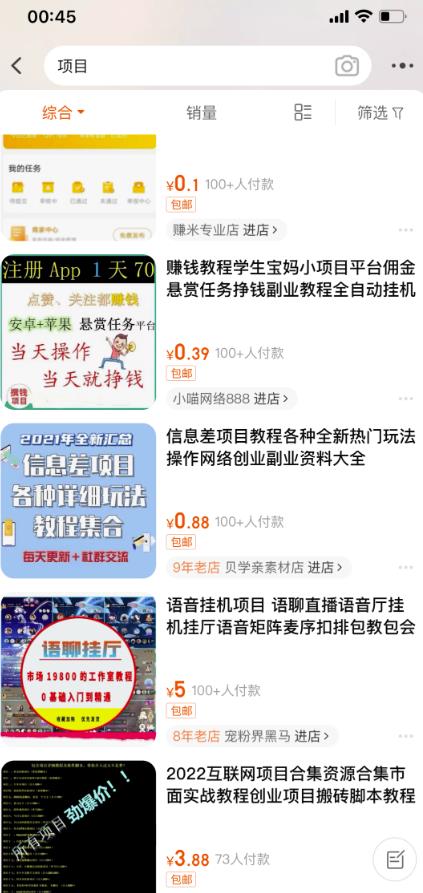This screenshot has height=893, width=423.
Task: Tap the floating feedback note button
Action: [395, 859]
